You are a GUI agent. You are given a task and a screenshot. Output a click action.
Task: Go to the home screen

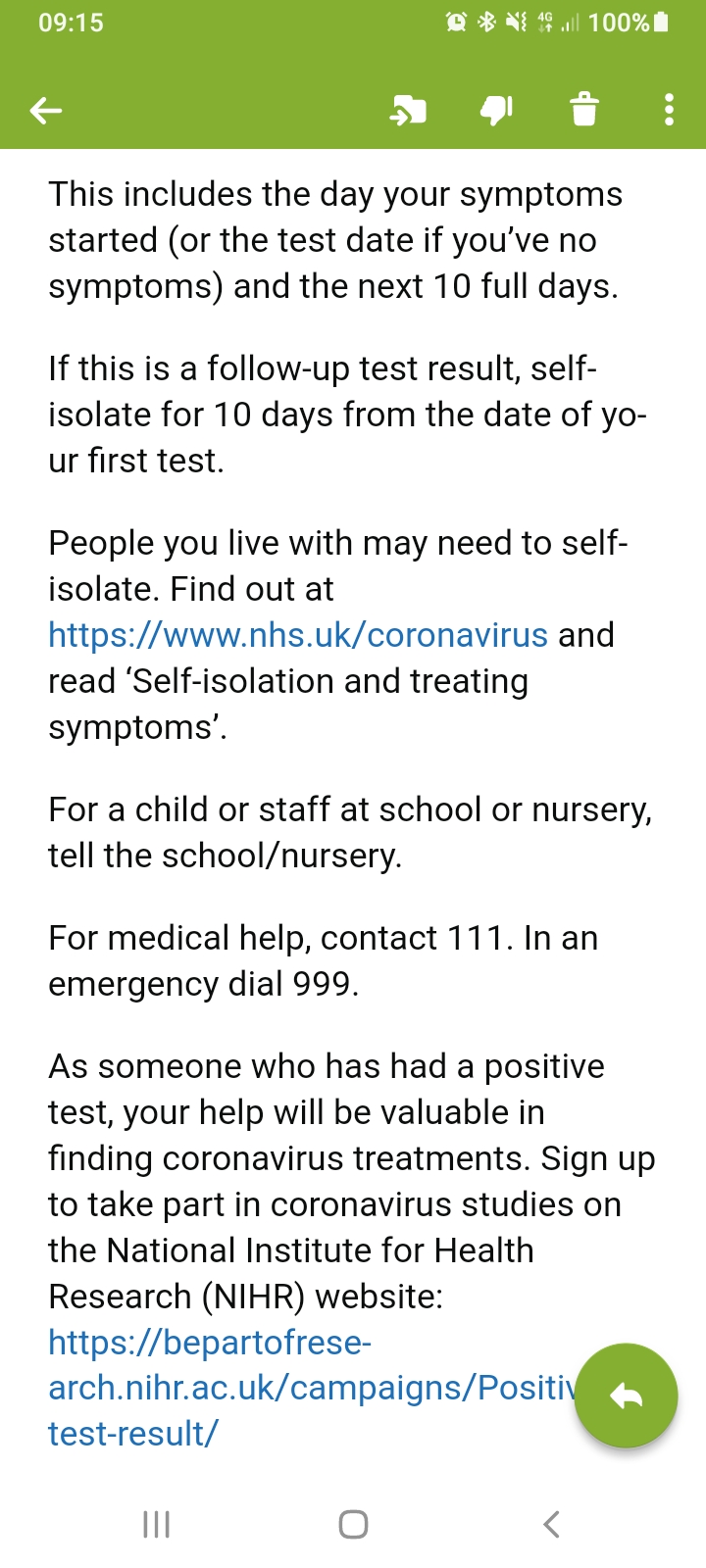(x=353, y=1524)
